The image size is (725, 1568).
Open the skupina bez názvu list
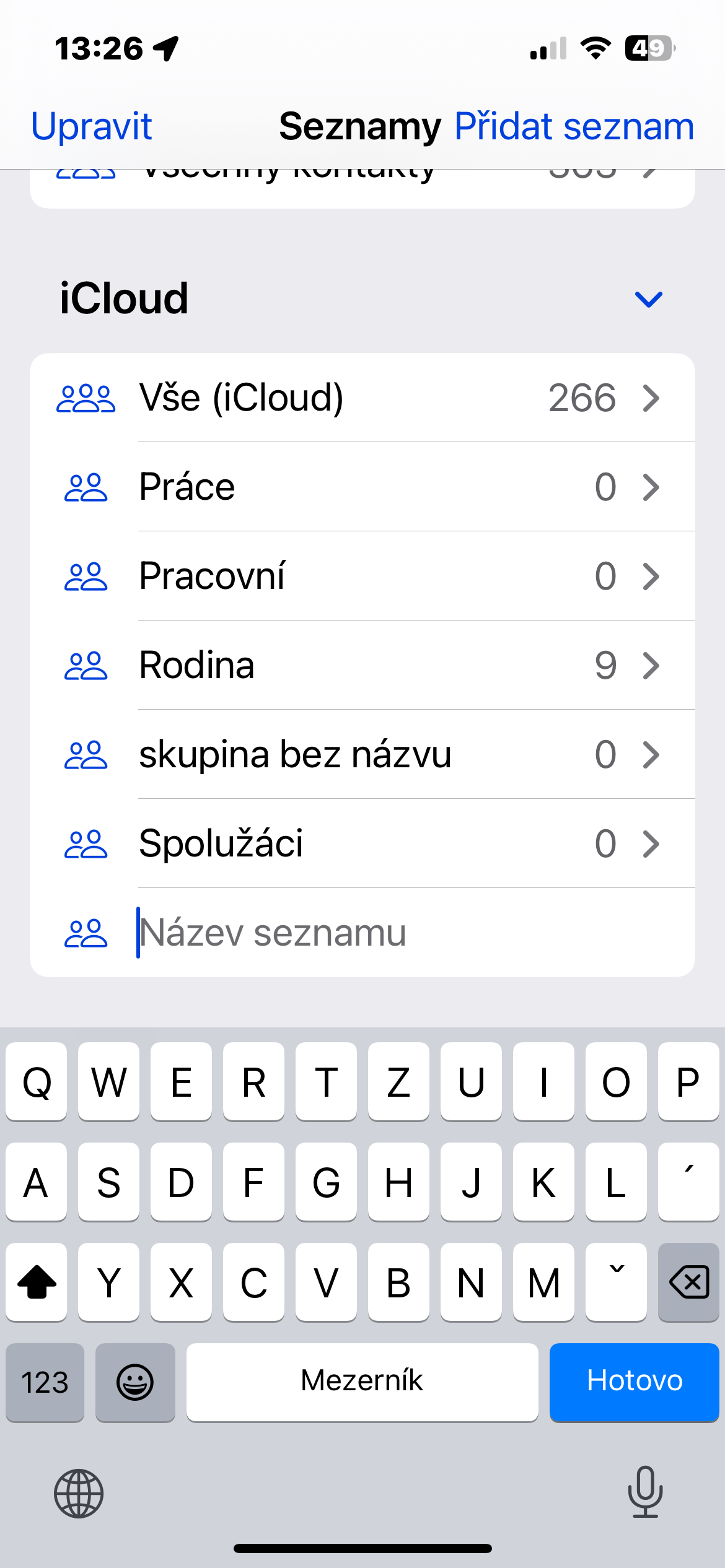(362, 754)
